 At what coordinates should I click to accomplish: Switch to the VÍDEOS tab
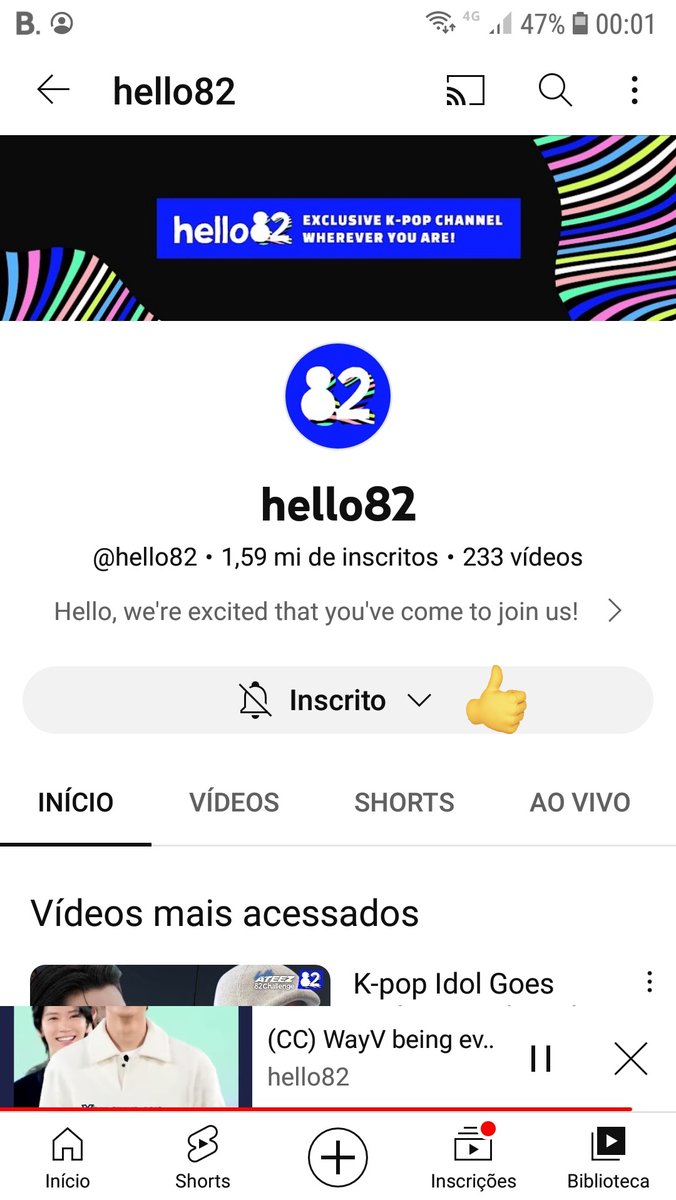[234, 802]
